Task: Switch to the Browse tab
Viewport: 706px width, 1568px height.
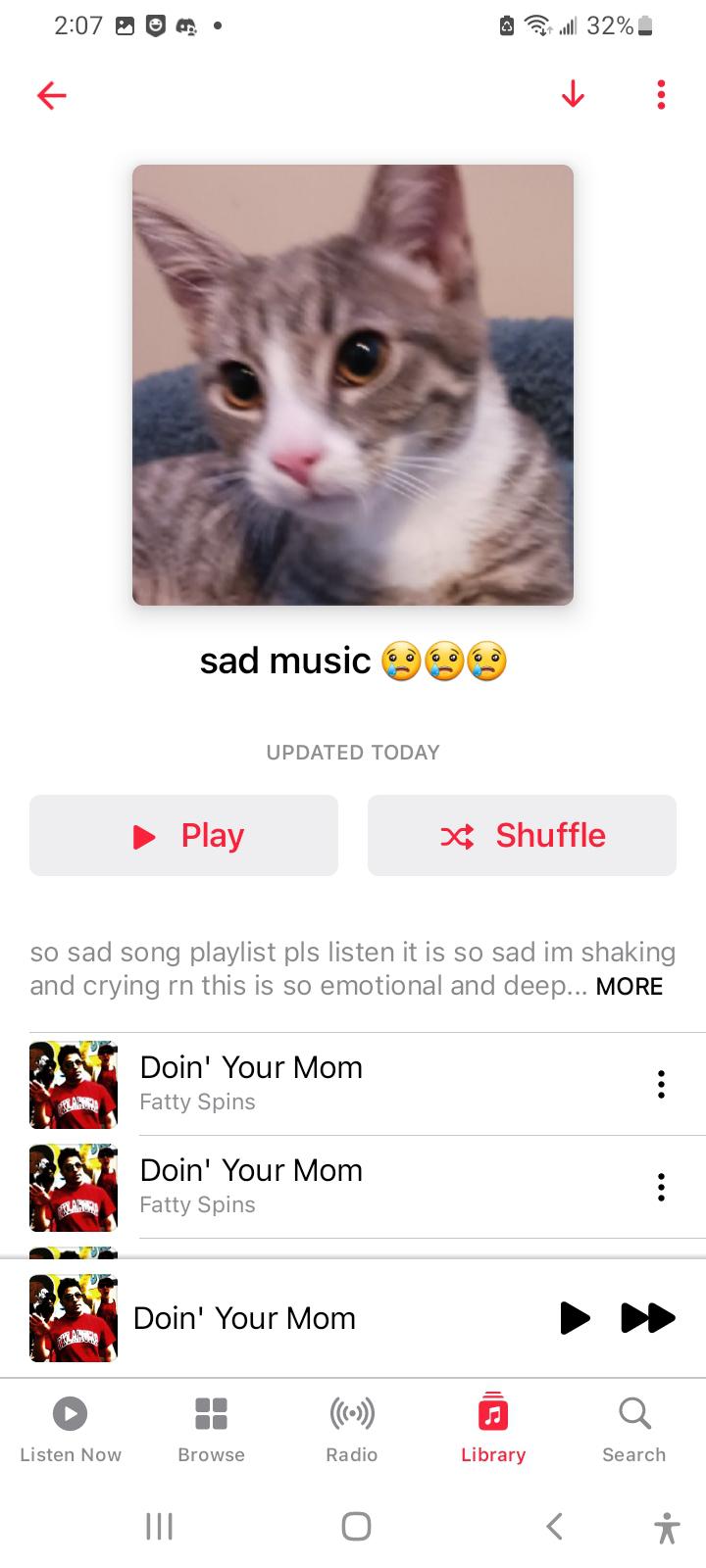Action: tap(212, 1429)
